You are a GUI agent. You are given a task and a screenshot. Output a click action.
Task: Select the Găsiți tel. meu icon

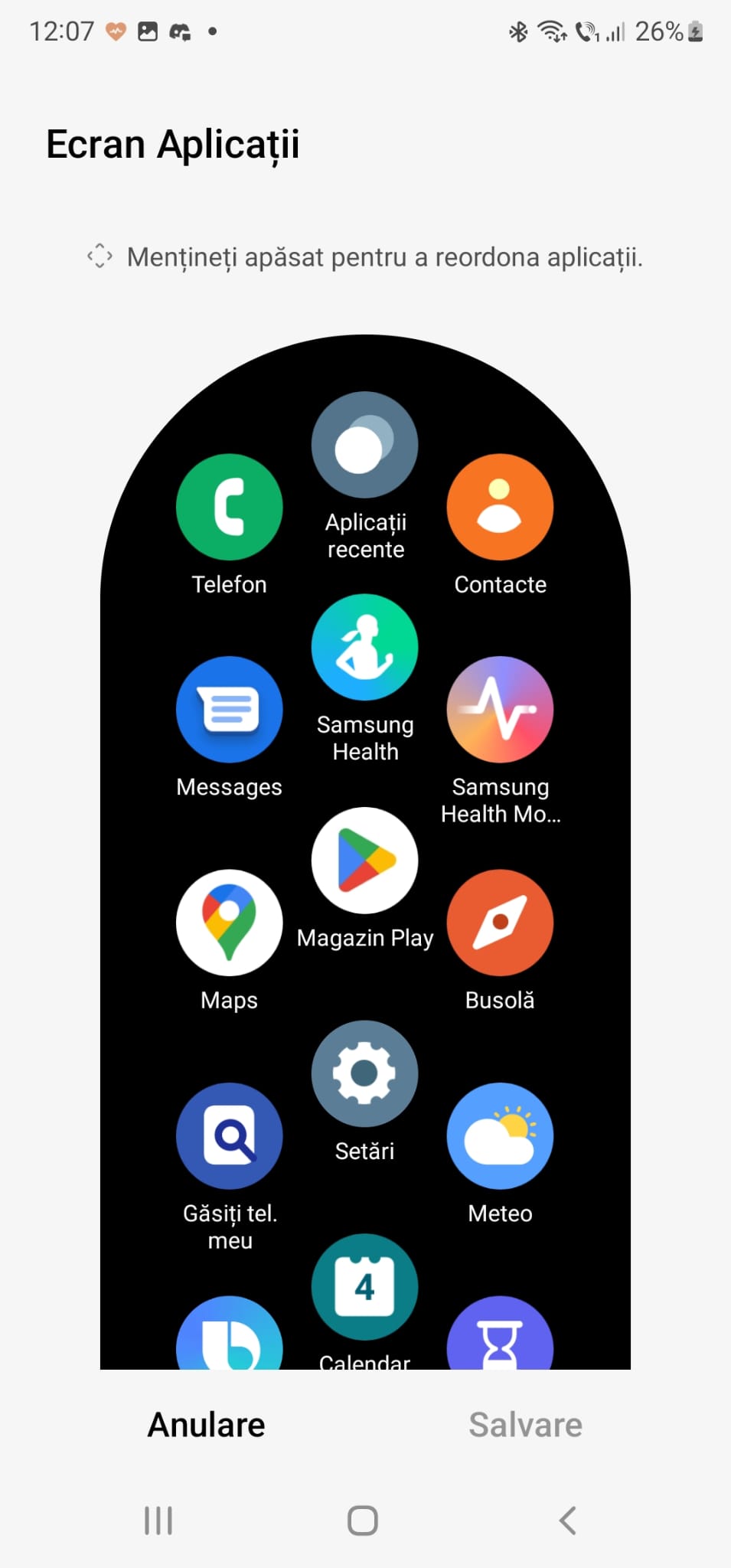(229, 1135)
